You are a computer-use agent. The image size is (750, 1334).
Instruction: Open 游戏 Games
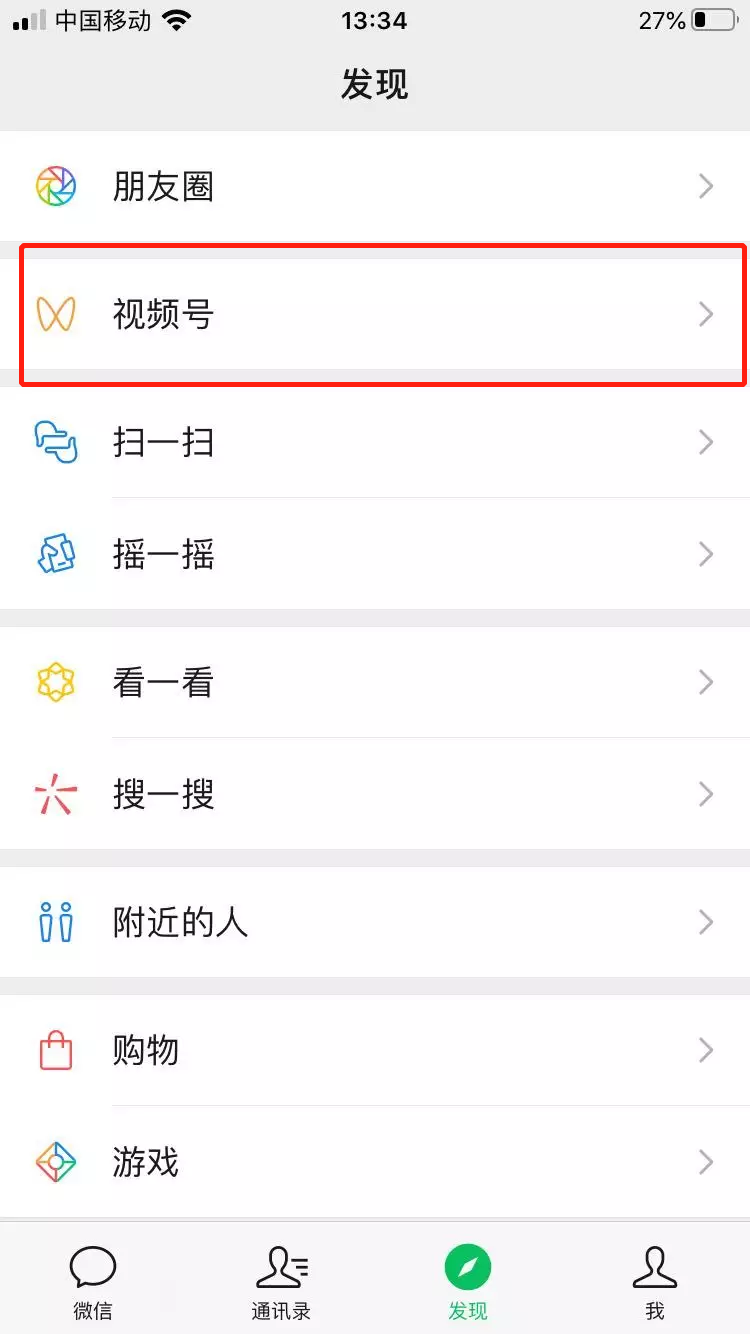pos(375,1162)
